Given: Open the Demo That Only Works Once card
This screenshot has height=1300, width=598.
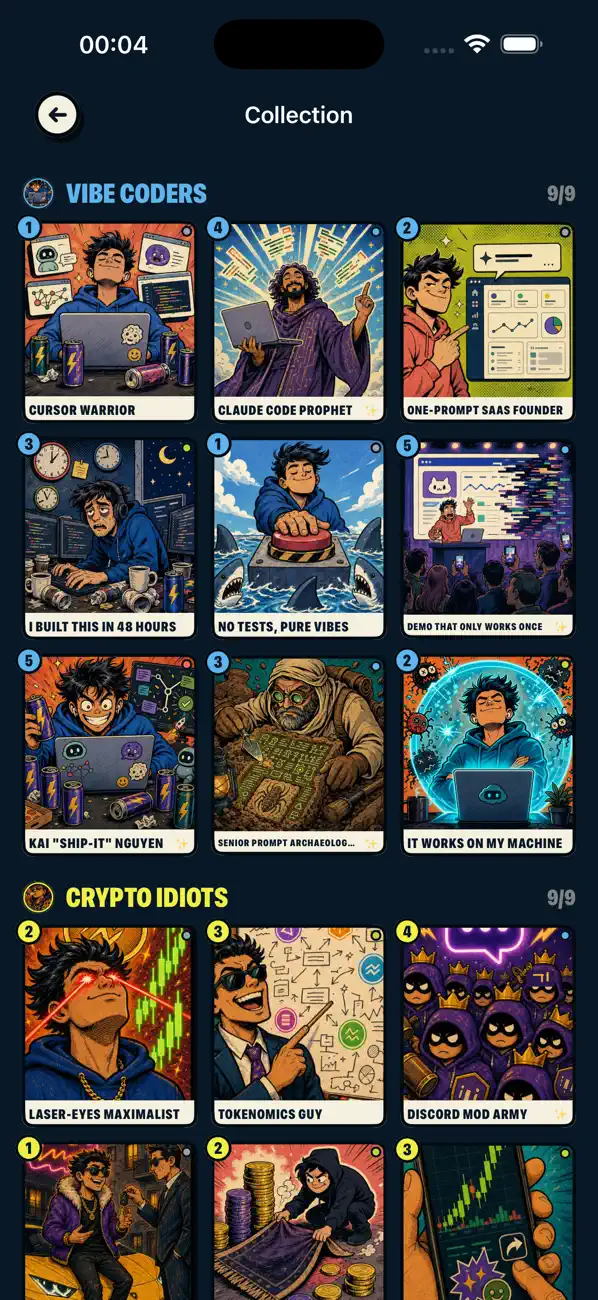Looking at the screenshot, I should pos(488,539).
